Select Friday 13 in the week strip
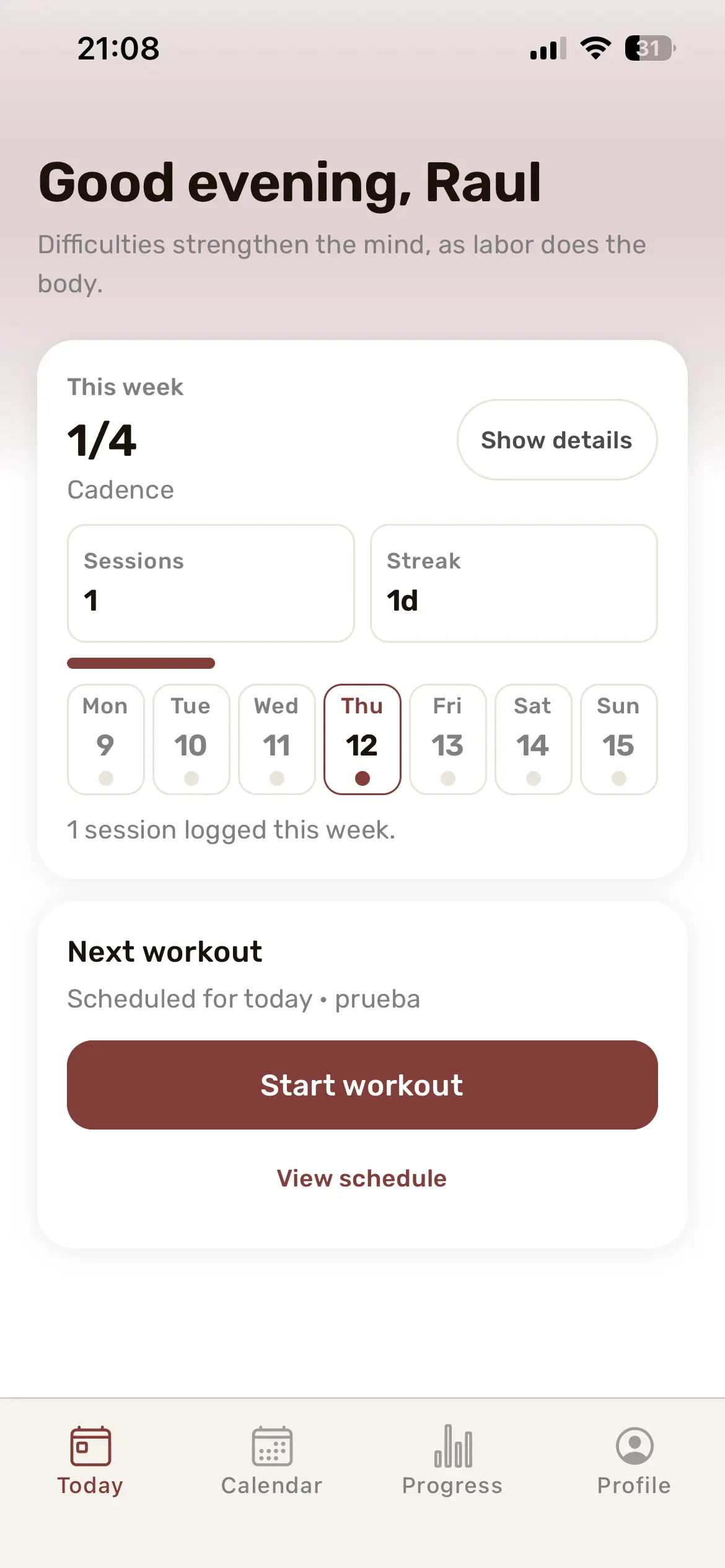 click(447, 739)
